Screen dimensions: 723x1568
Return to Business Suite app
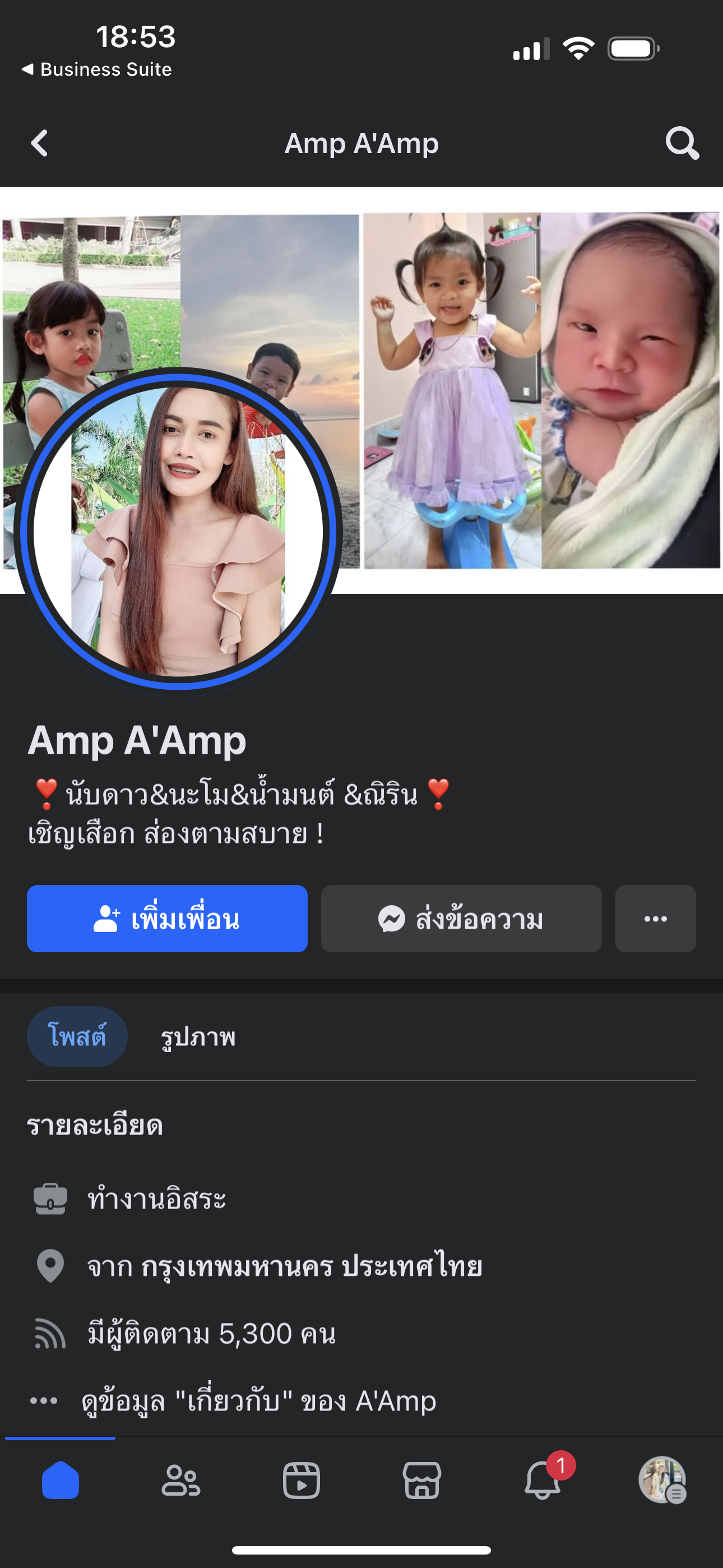[98, 70]
